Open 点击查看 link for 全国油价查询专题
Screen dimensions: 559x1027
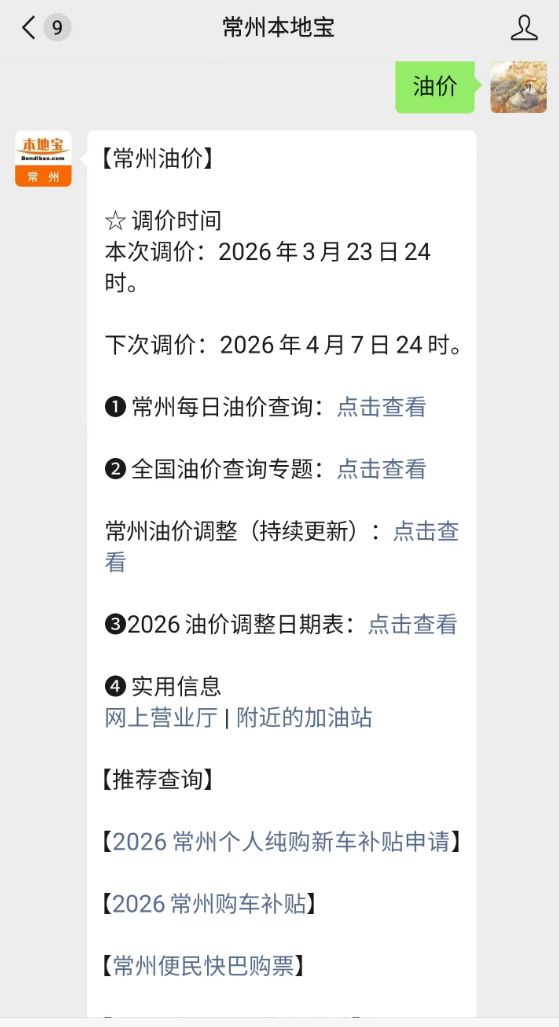[381, 469]
